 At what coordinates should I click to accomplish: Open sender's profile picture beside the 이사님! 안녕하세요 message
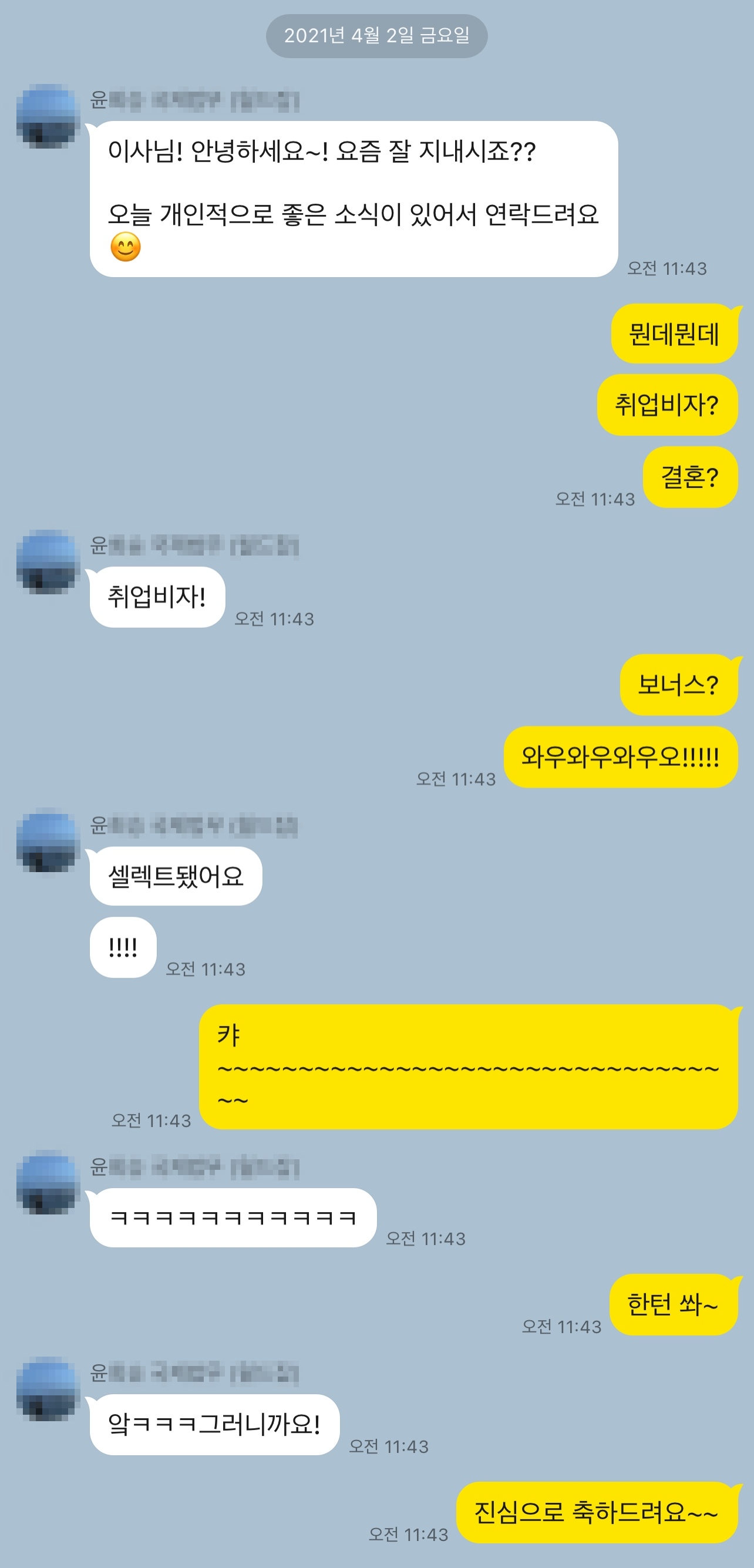coord(48,116)
